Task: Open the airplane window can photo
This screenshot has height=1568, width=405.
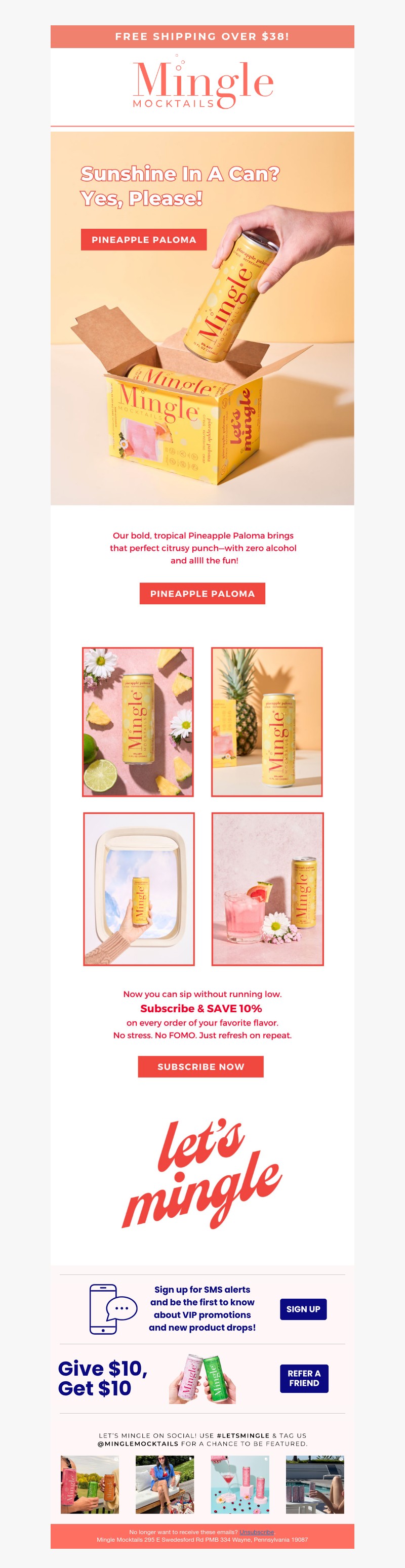Action: pyautogui.click(x=139, y=889)
